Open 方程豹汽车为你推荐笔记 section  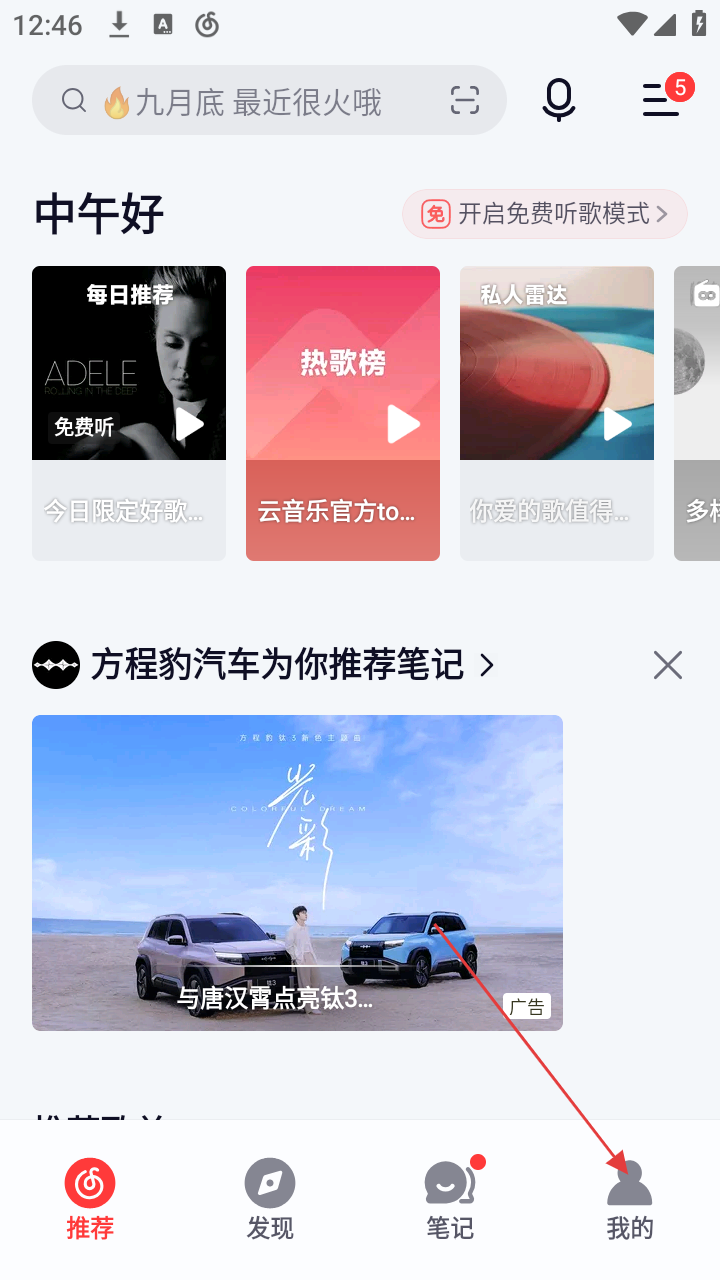pyautogui.click(x=278, y=665)
